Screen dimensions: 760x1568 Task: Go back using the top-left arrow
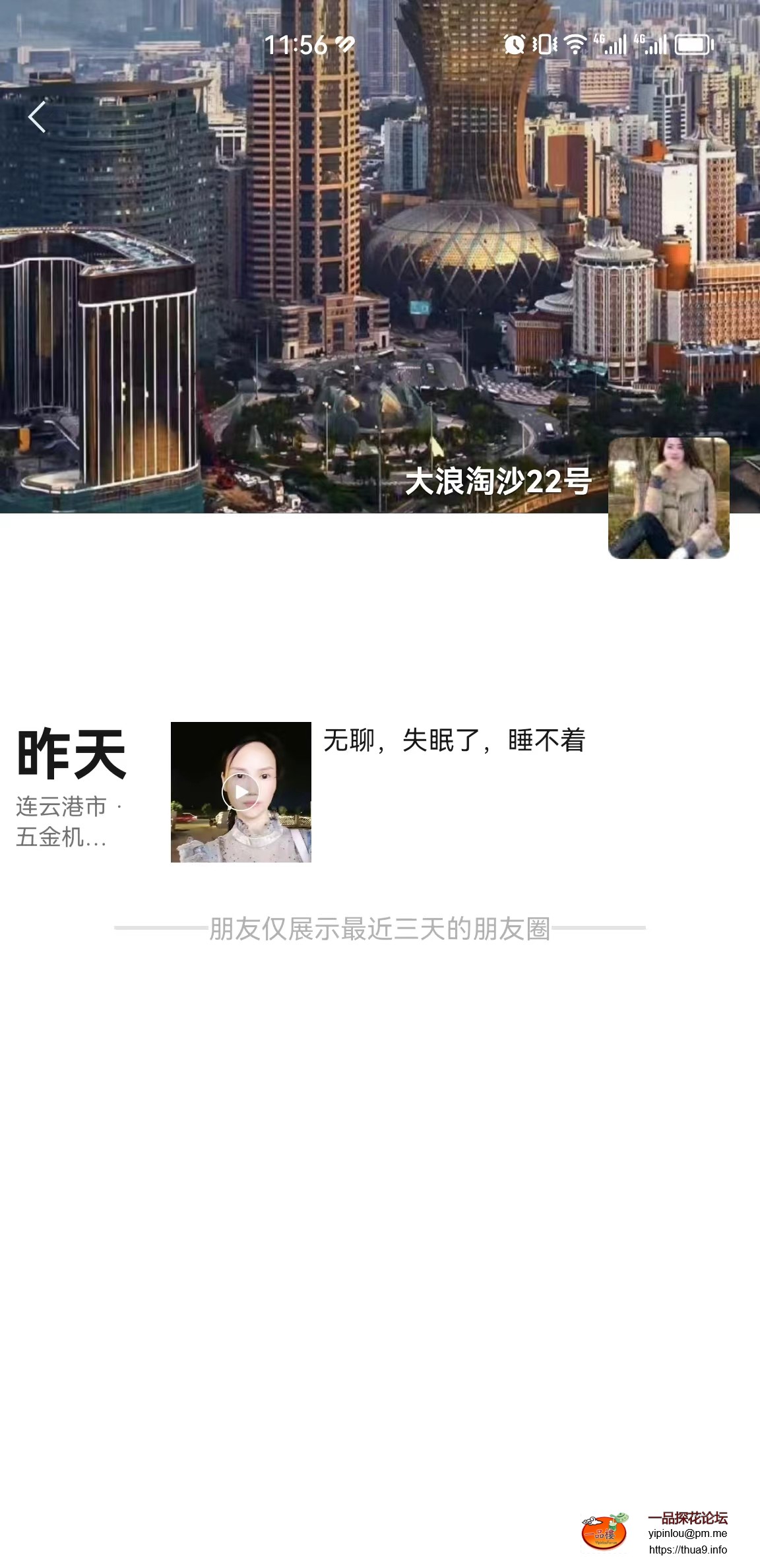pos(38,117)
